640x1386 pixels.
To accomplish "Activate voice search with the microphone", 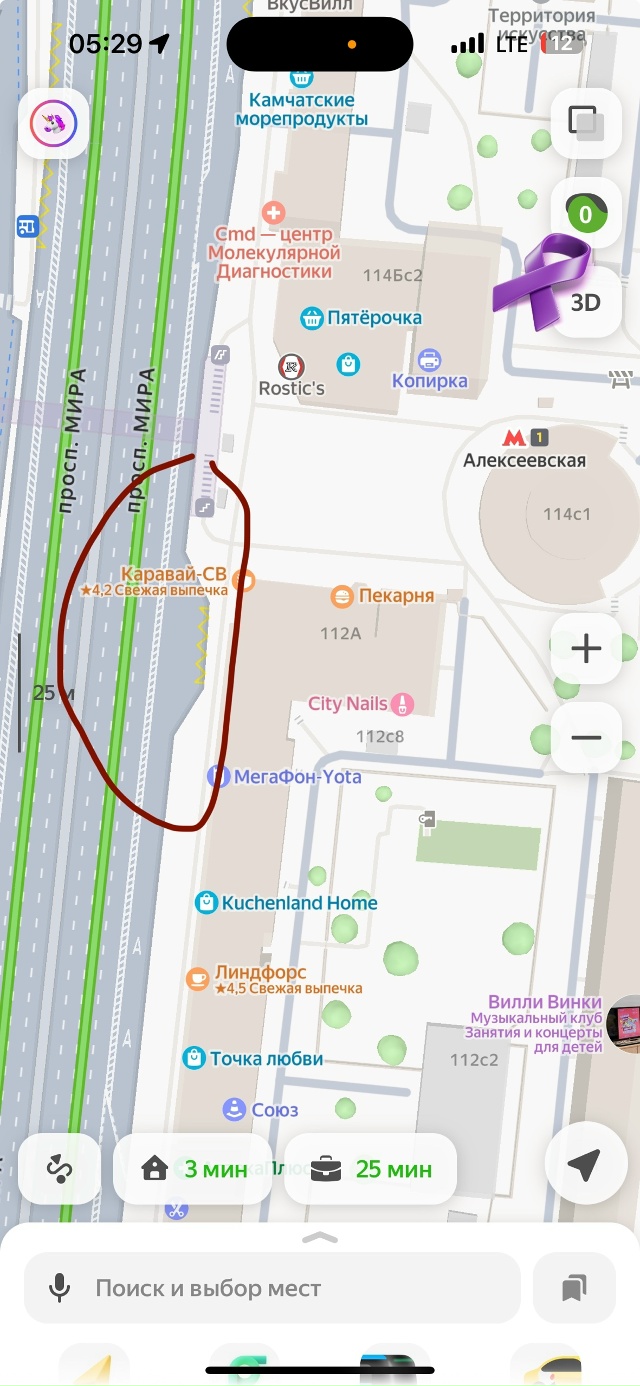I will tap(60, 1288).
